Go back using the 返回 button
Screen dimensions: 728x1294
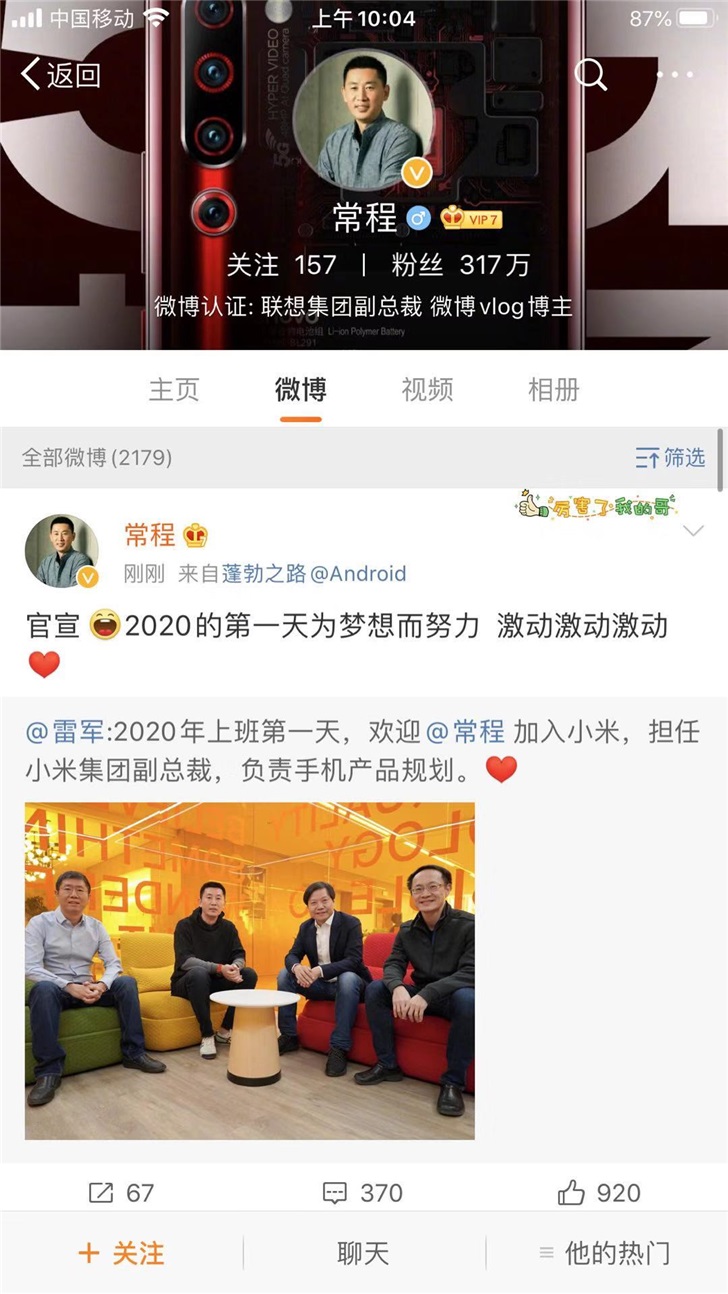coord(61,74)
